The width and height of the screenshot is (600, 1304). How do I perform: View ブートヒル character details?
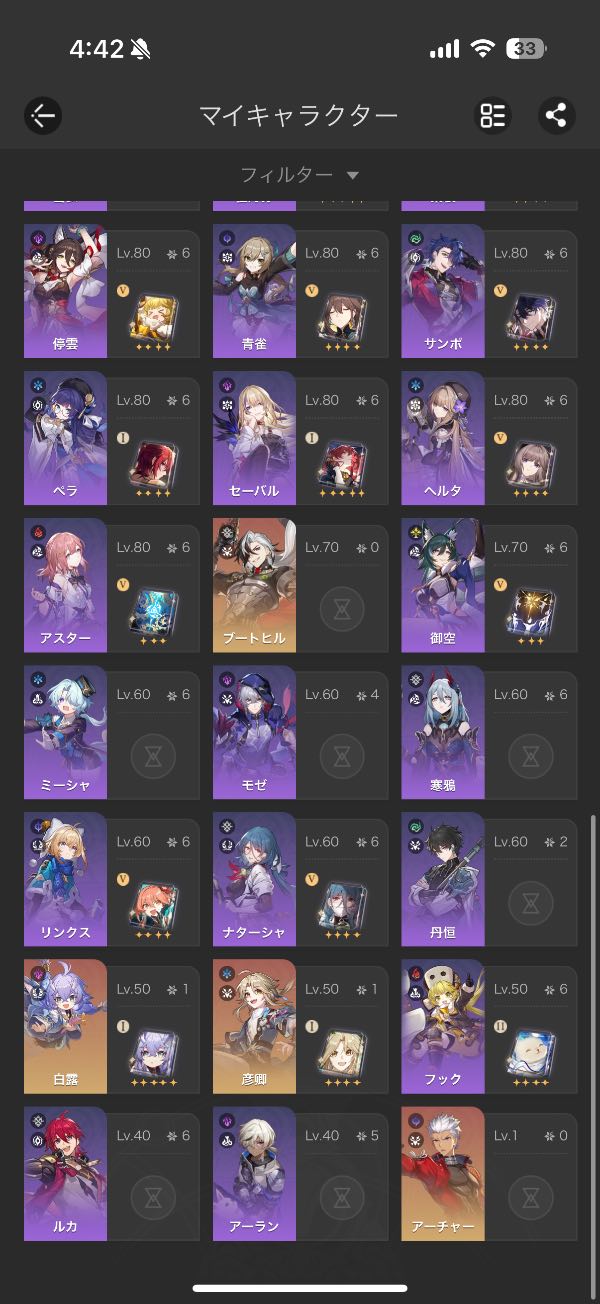pos(300,585)
